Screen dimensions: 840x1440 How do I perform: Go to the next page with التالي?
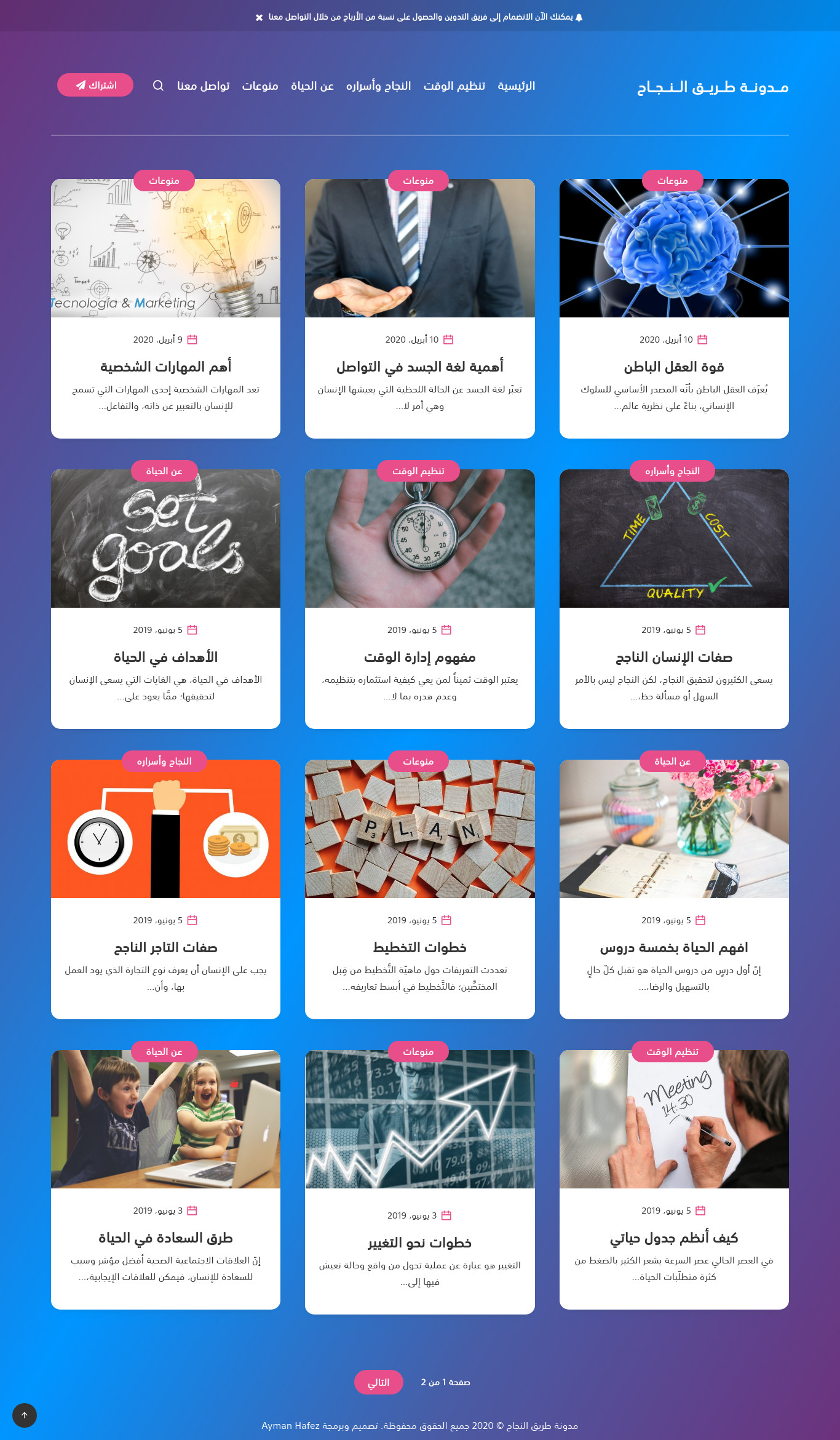click(379, 1382)
